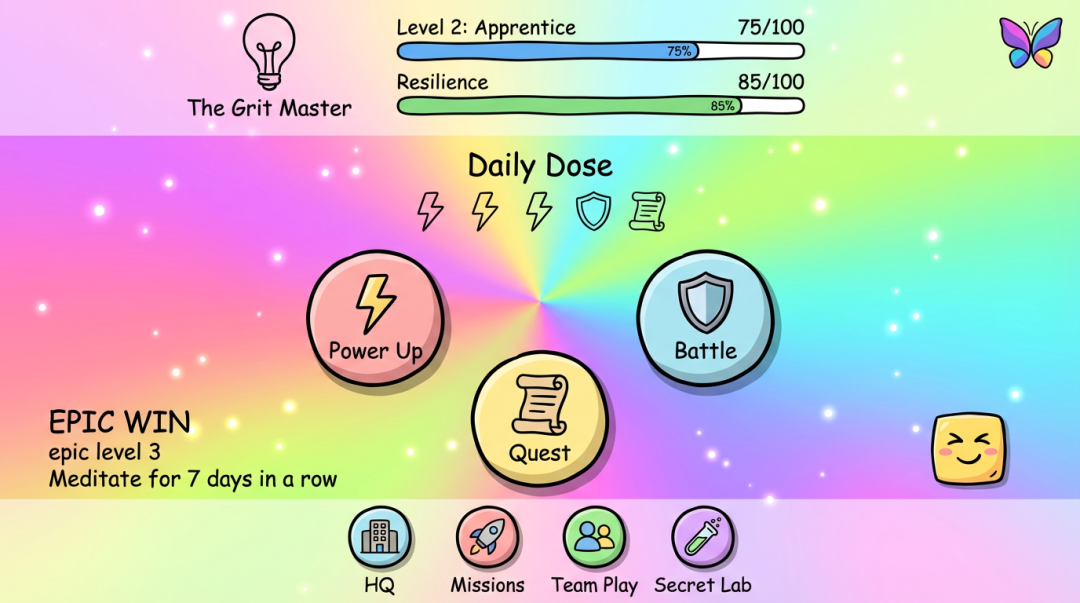The width and height of the screenshot is (1080, 603).
Task: Start a Power Up activity
Action: (375, 317)
